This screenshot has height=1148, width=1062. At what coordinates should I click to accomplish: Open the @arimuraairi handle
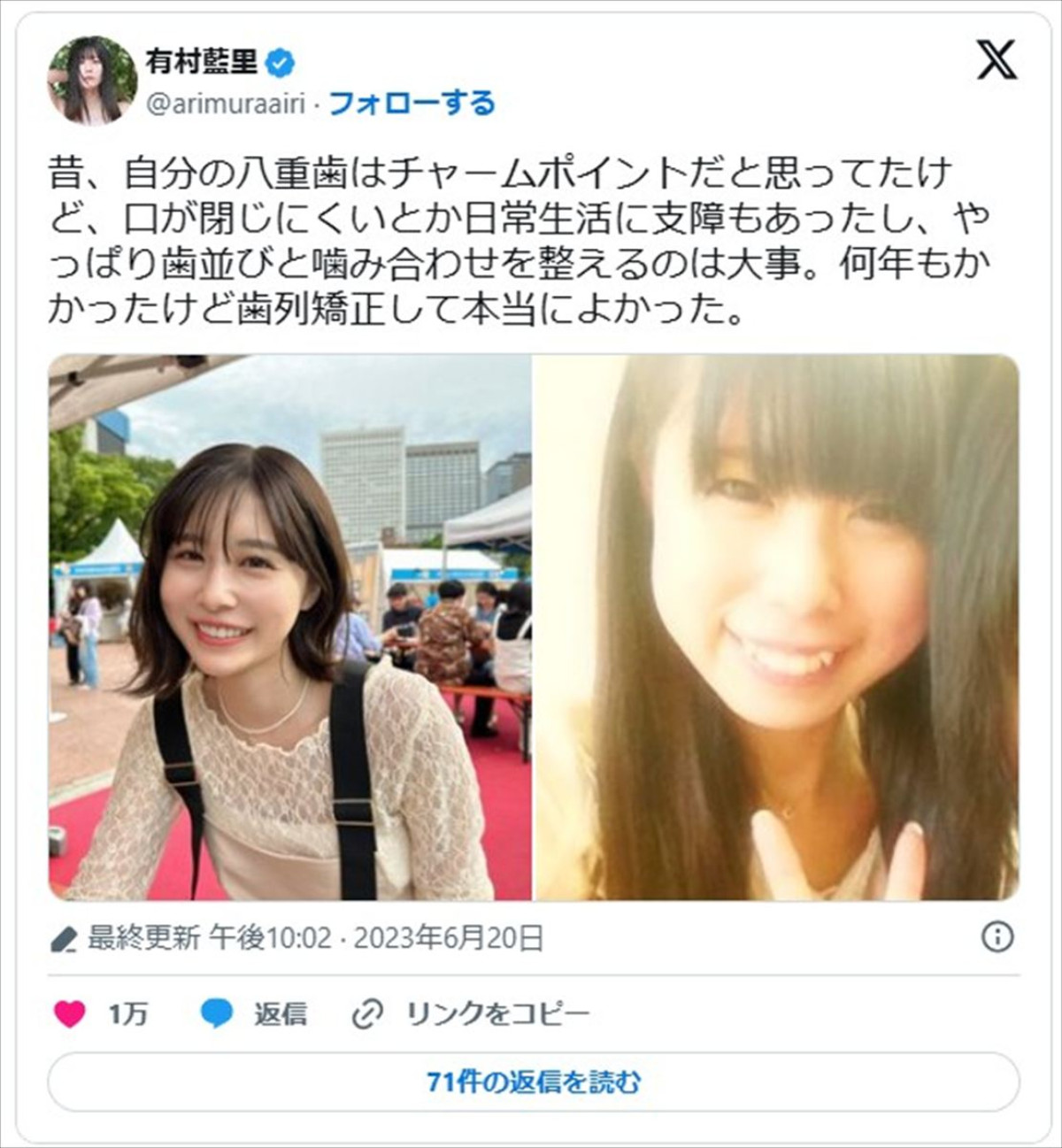click(225, 104)
